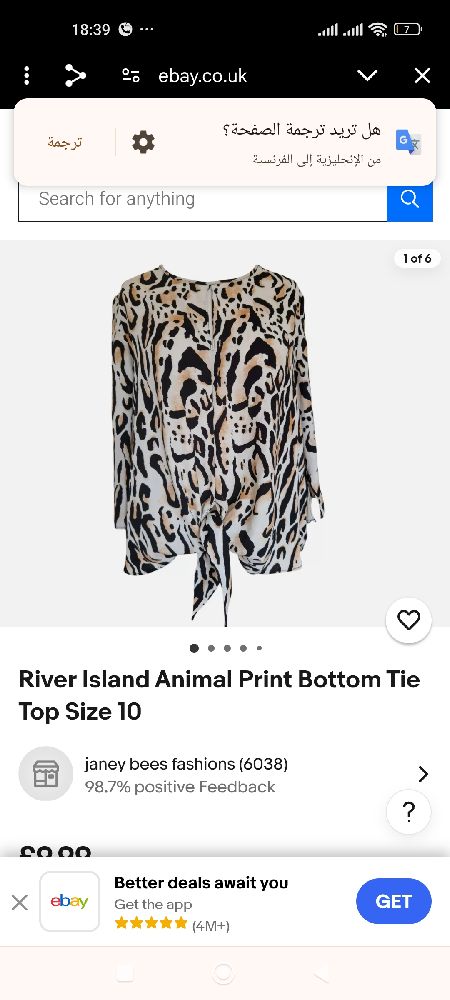
Task: Tap the system home button
Action: point(224,973)
